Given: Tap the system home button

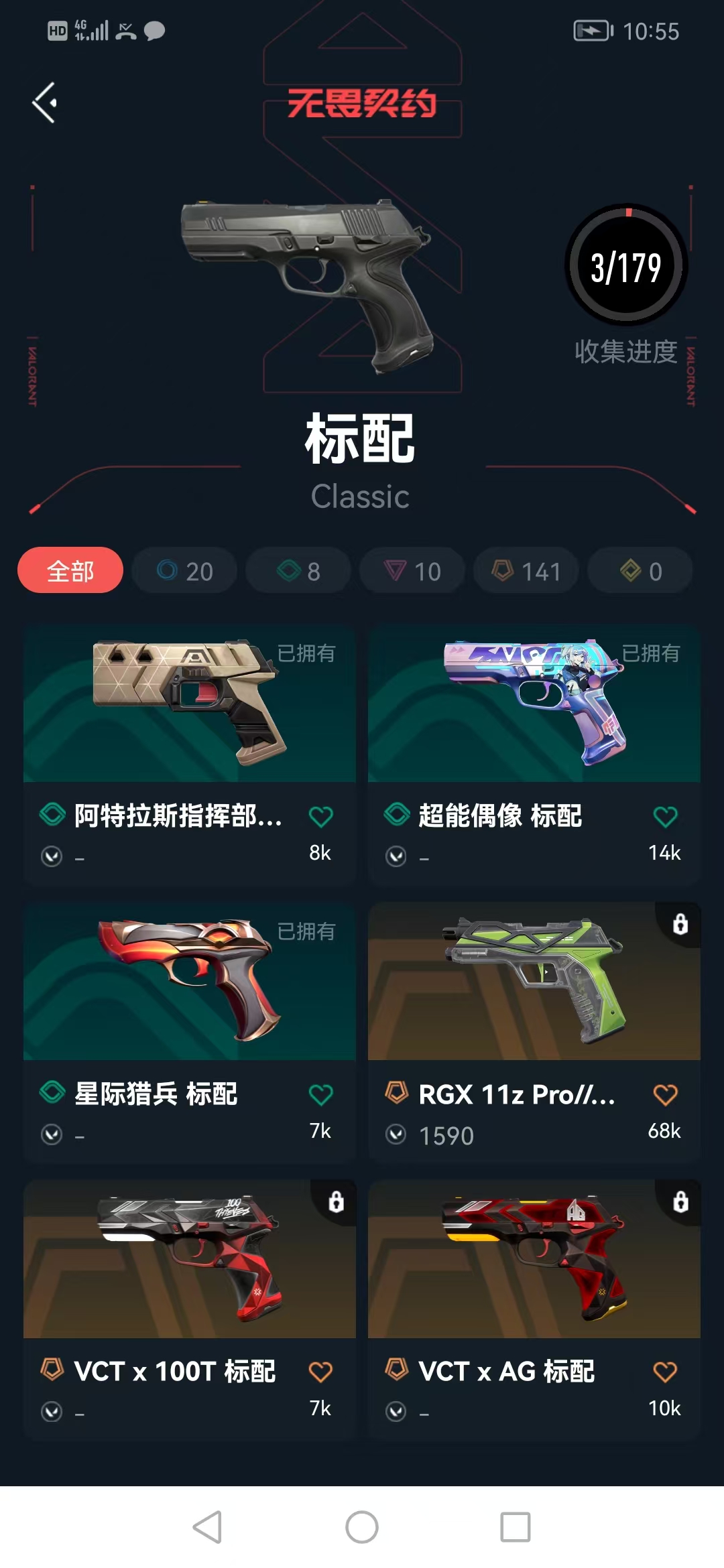Looking at the screenshot, I should (x=362, y=1527).
